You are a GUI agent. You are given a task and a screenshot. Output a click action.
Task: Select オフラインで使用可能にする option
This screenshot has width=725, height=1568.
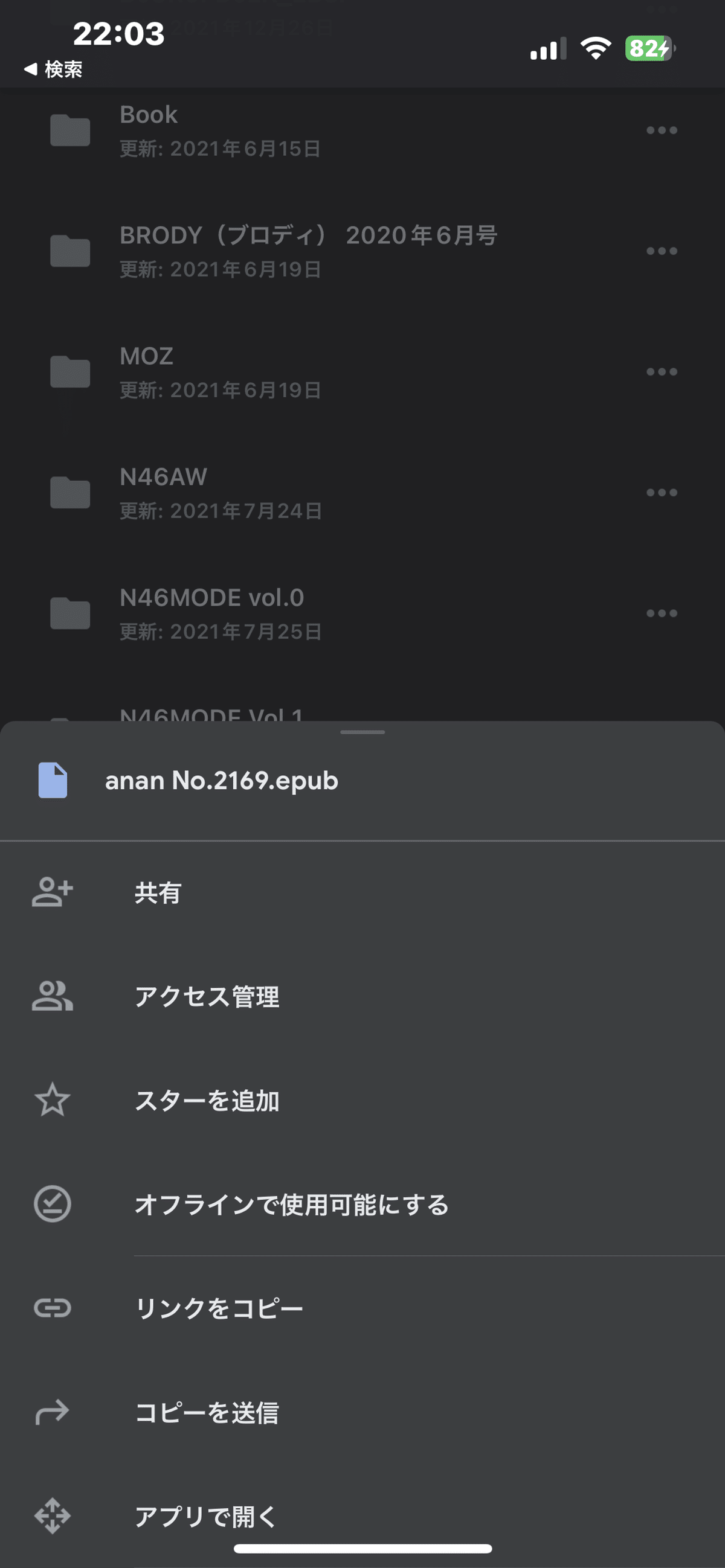click(x=362, y=1204)
